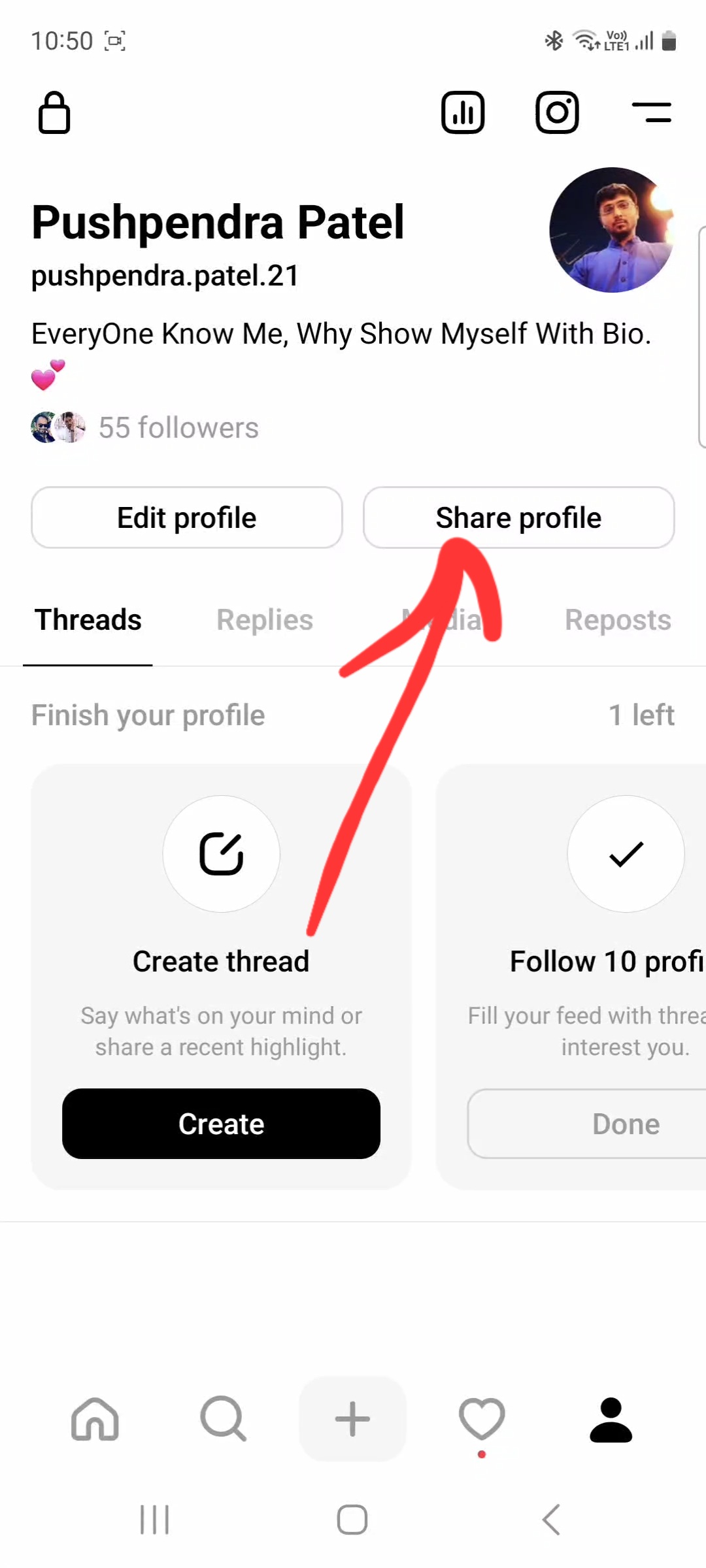Screen dimensions: 706x1568
Task: Click the Share profile button
Action: tap(518, 517)
